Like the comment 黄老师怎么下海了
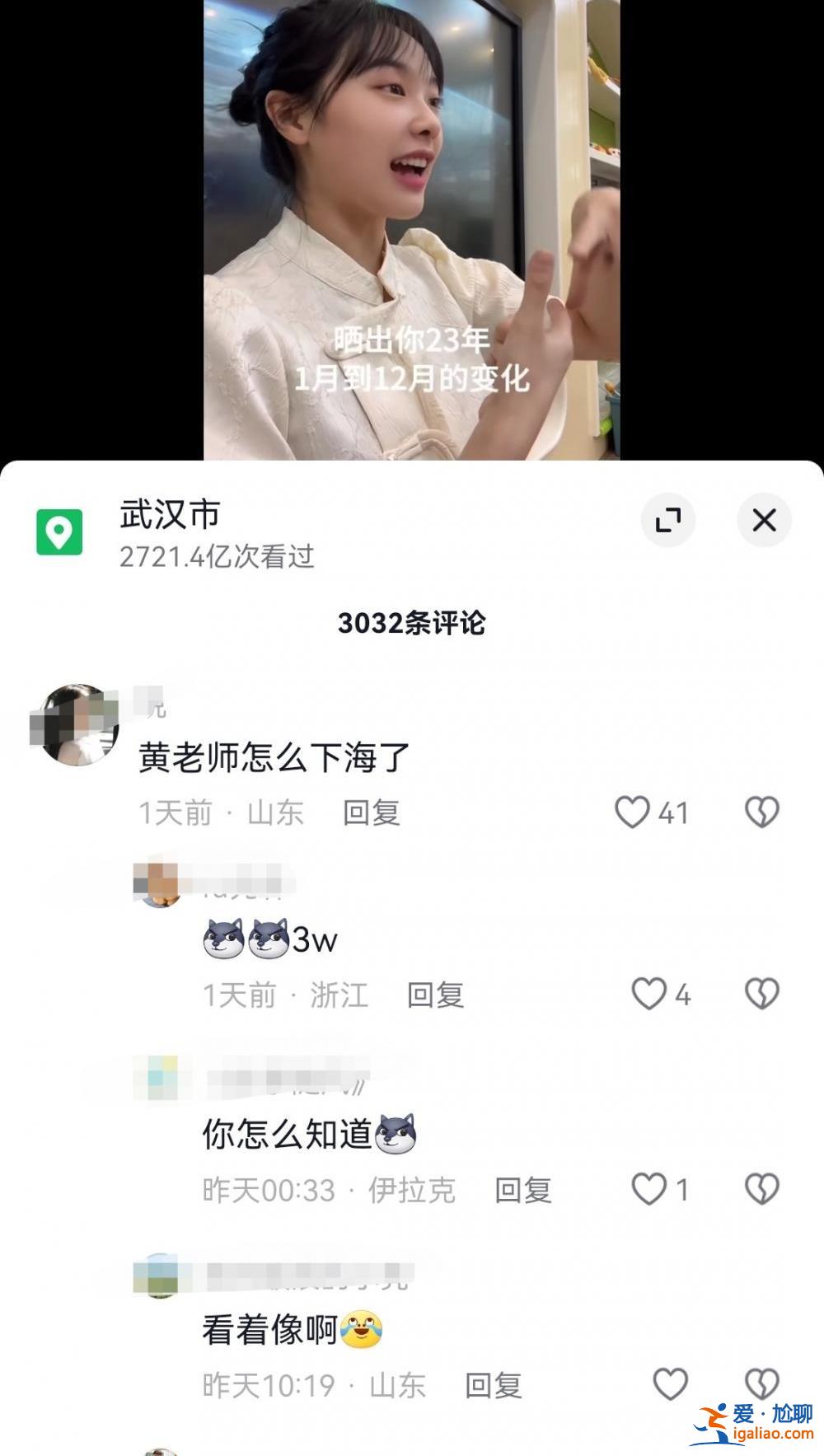This screenshot has height=1456, width=824. point(633,812)
